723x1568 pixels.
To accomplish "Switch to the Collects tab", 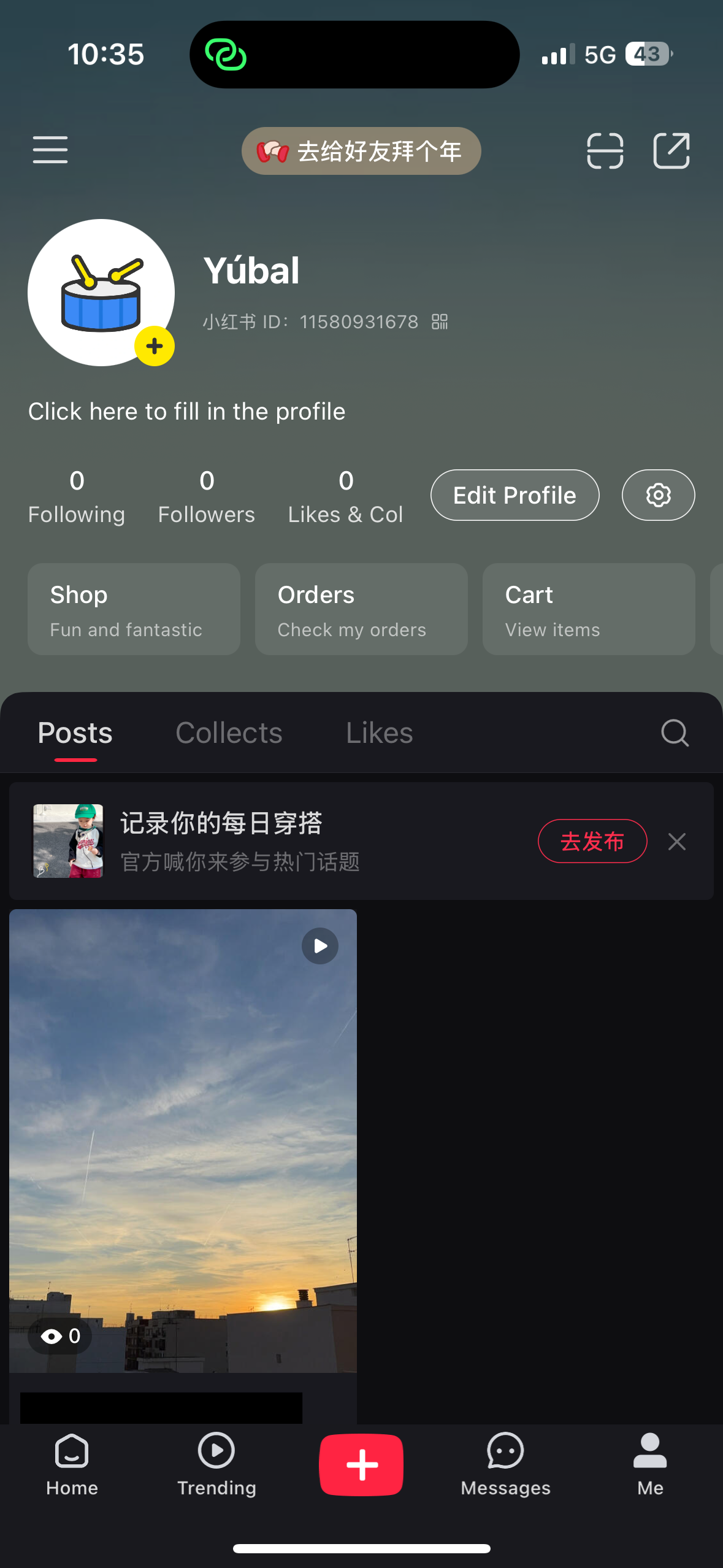I will 229,733.
